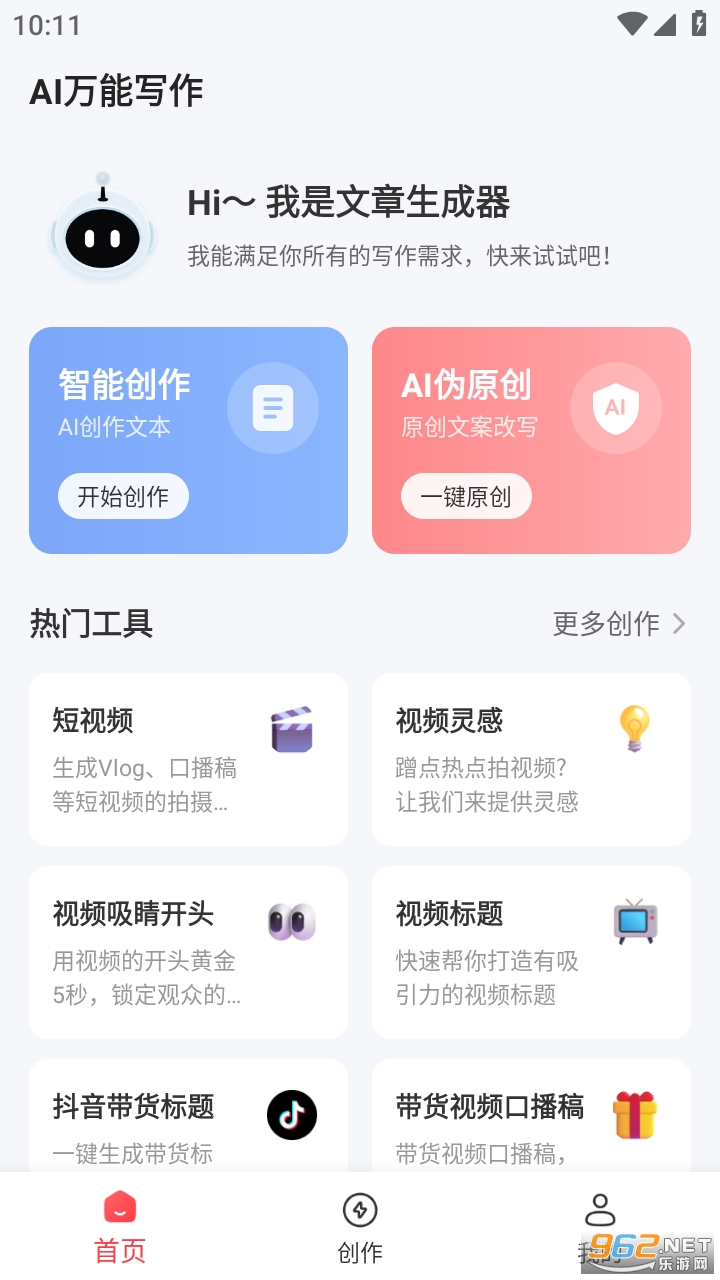This screenshot has width=720, height=1280.
Task: Switch to the 创作 tab
Action: coord(360,1227)
